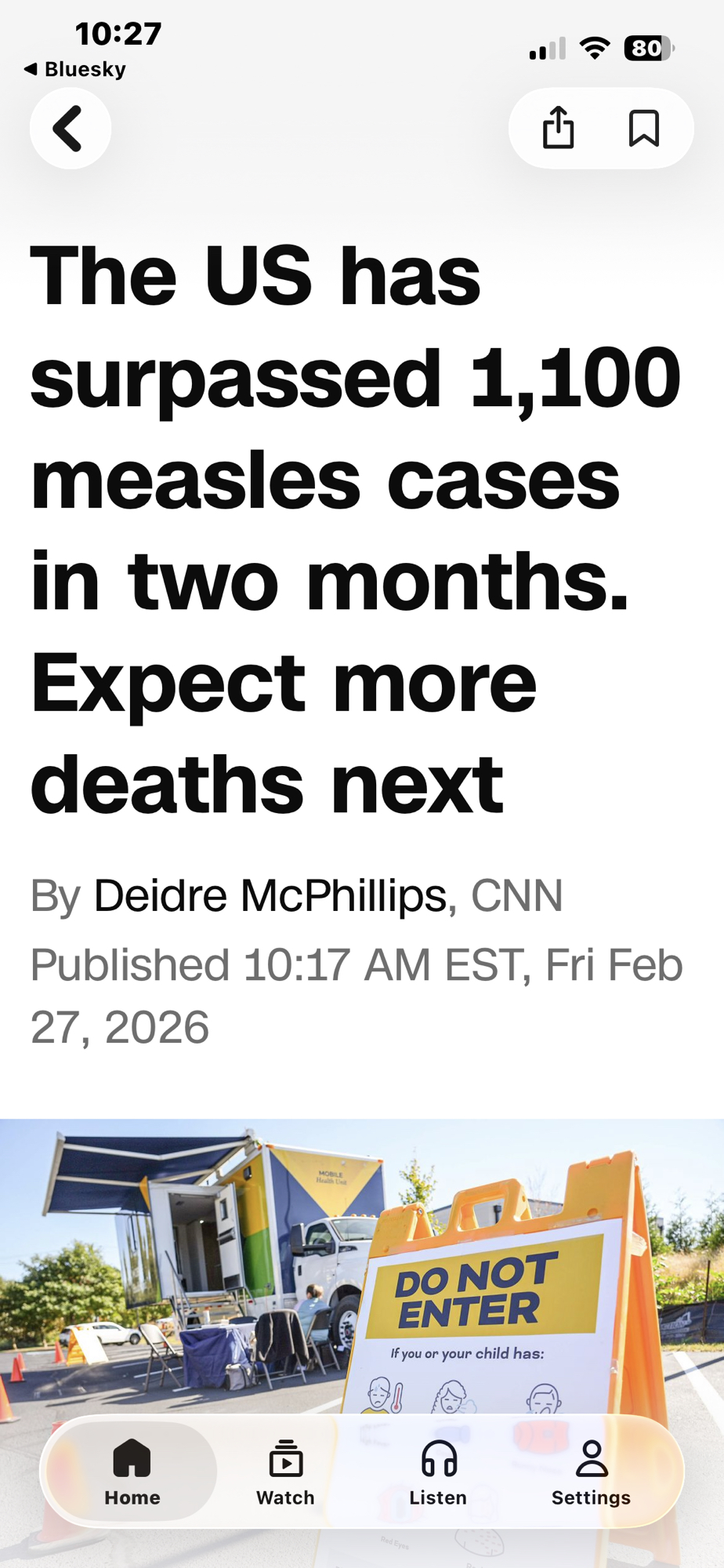Switch to the Home tab
Image resolution: width=724 pixels, height=1568 pixels.
(132, 1472)
